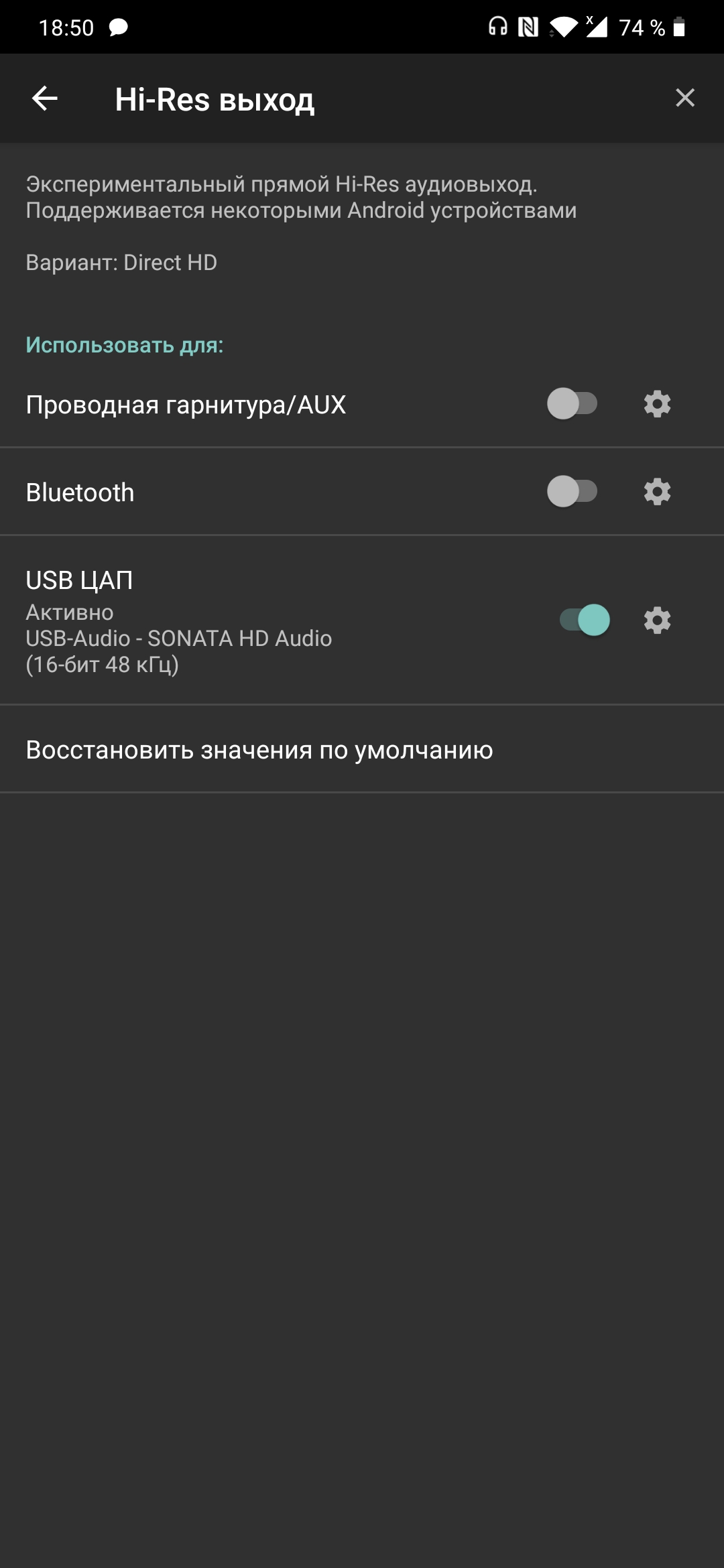
Task: Open wired headset/AUX gear settings
Action: point(657,403)
